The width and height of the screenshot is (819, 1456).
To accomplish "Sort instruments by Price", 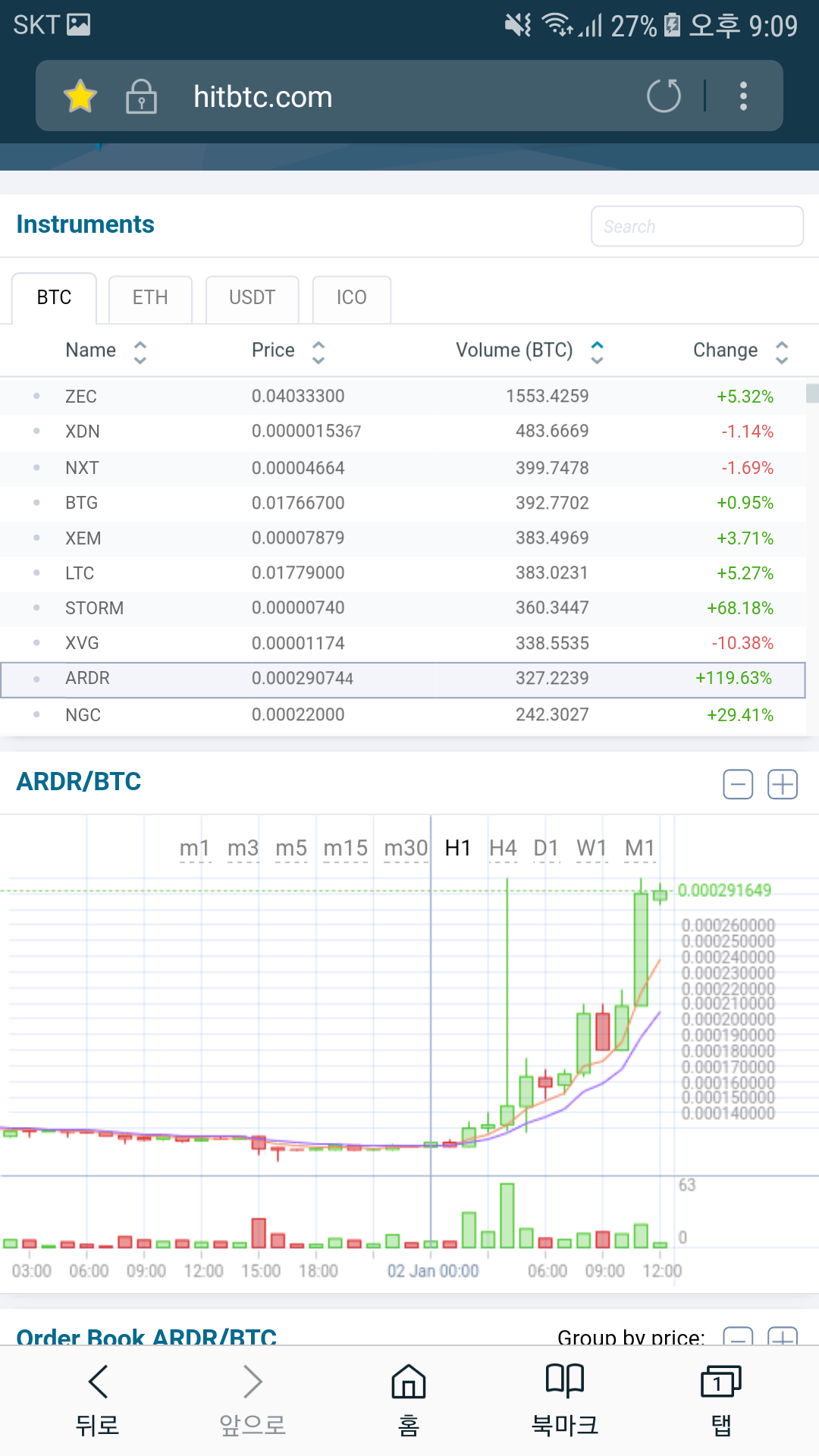I will [288, 350].
